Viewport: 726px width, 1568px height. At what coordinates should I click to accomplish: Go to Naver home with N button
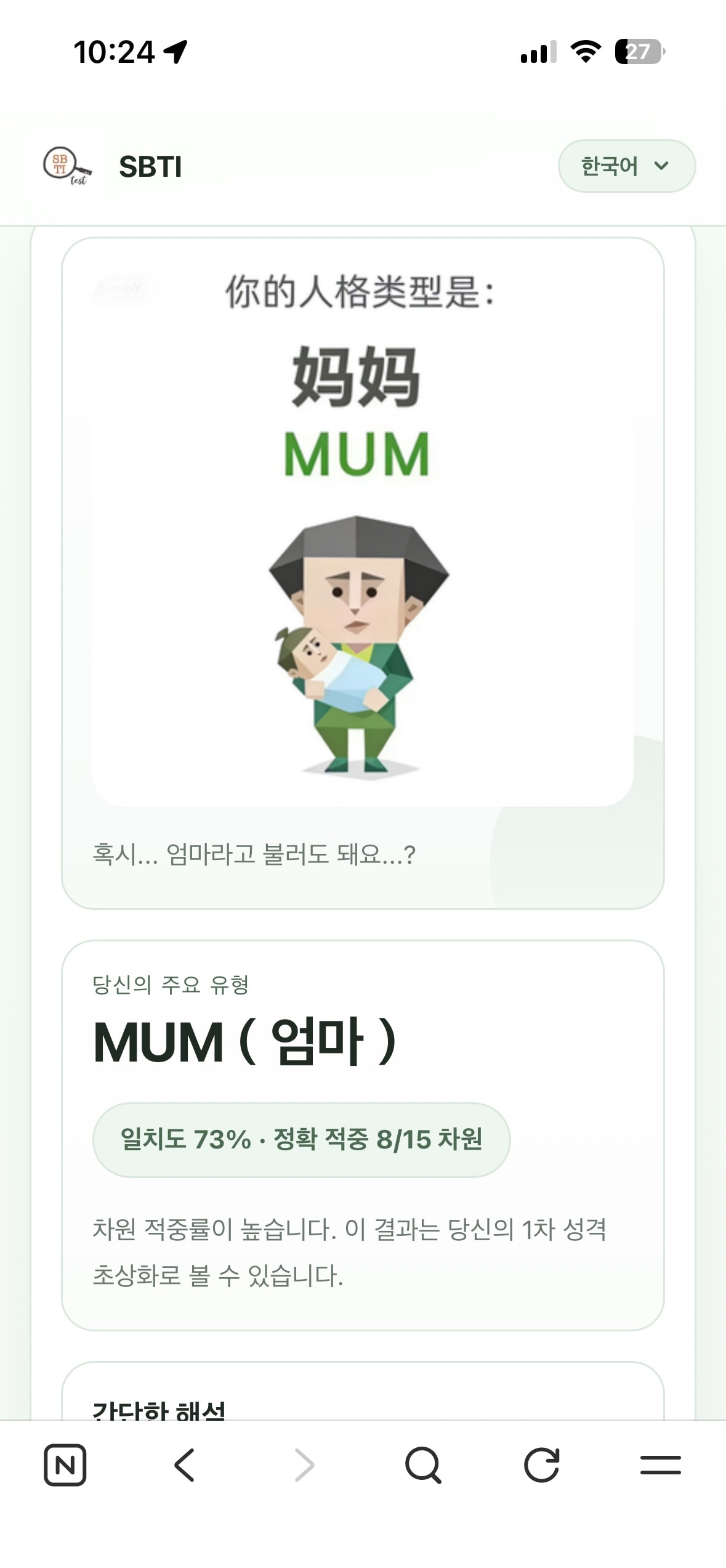(x=65, y=1464)
